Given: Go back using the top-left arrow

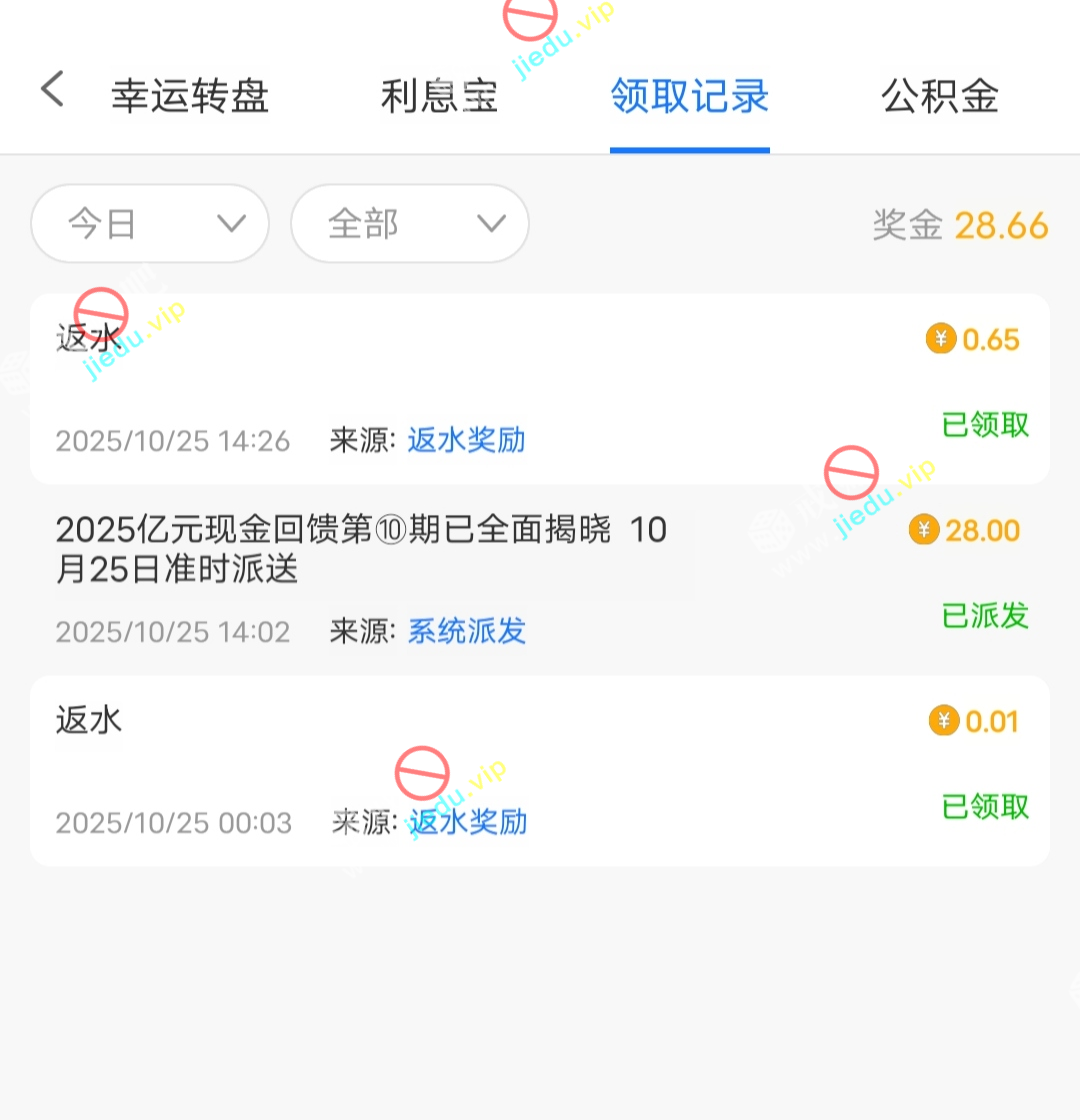Looking at the screenshot, I should pyautogui.click(x=53, y=90).
